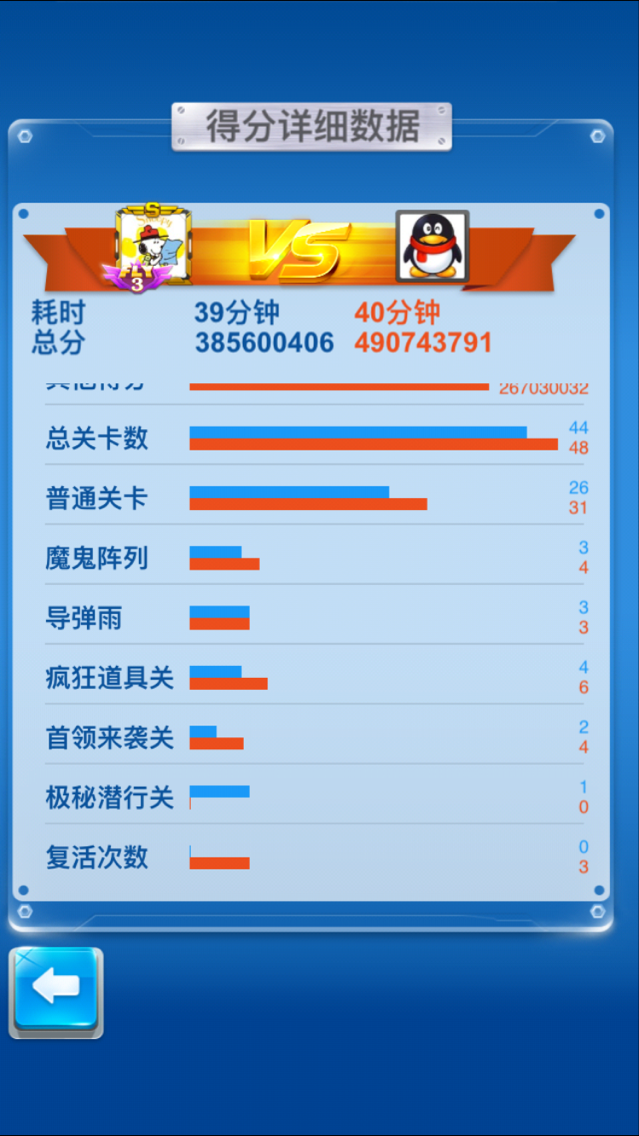Tap the blue back arrow button

pos(56,990)
